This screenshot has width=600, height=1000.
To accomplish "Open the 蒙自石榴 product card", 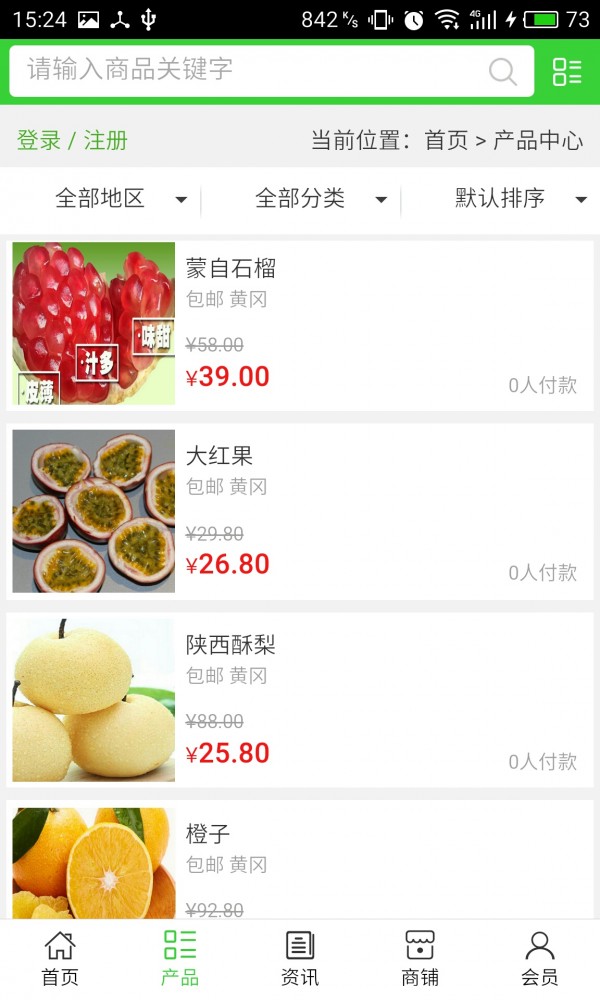I will (x=300, y=324).
